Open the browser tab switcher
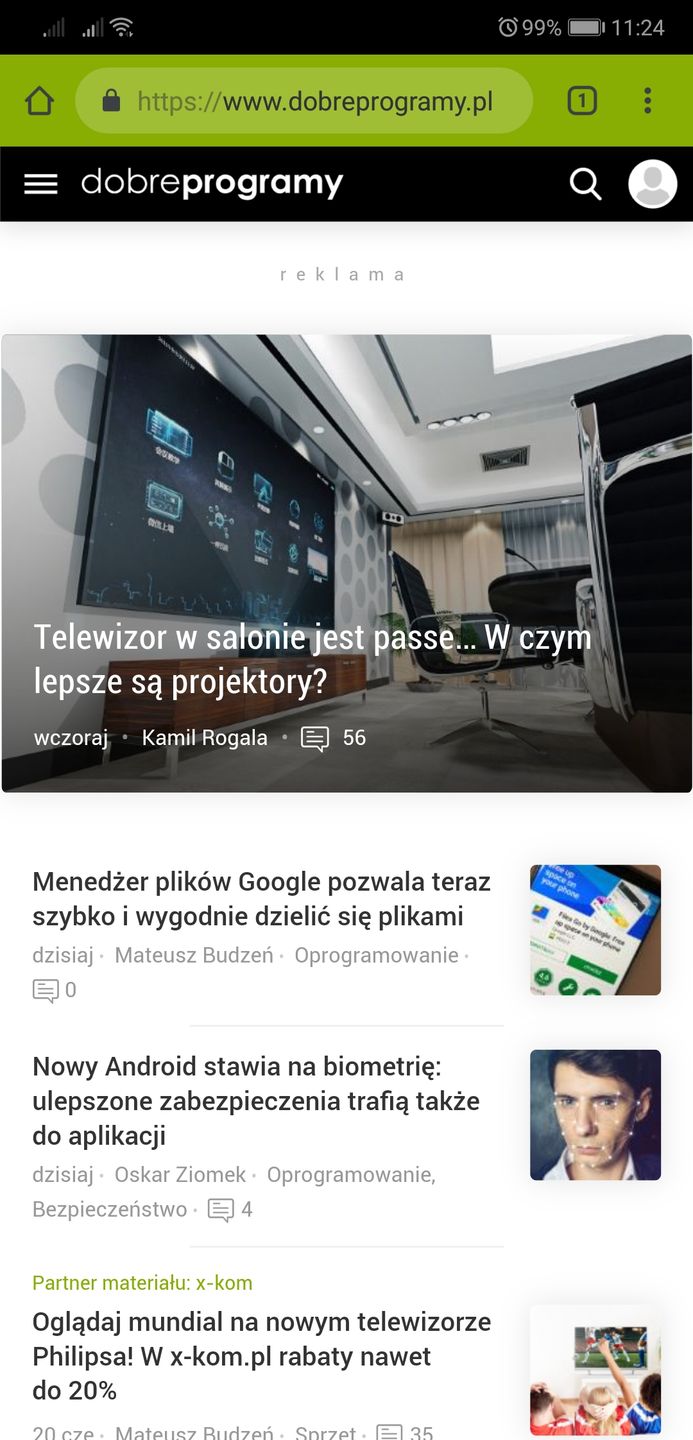693x1440 pixels. coord(582,101)
